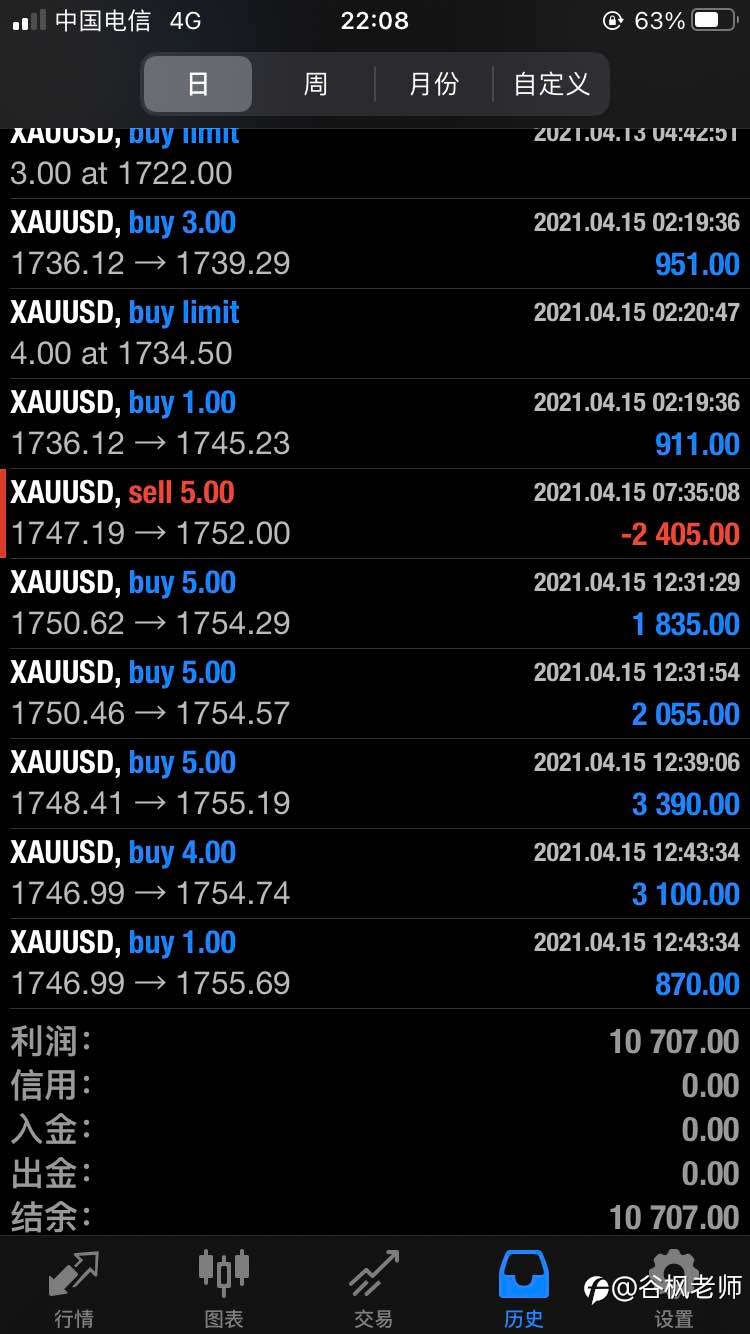This screenshot has height=1334, width=750.
Task: Open the 交易 trade tab
Action: click(374, 1288)
